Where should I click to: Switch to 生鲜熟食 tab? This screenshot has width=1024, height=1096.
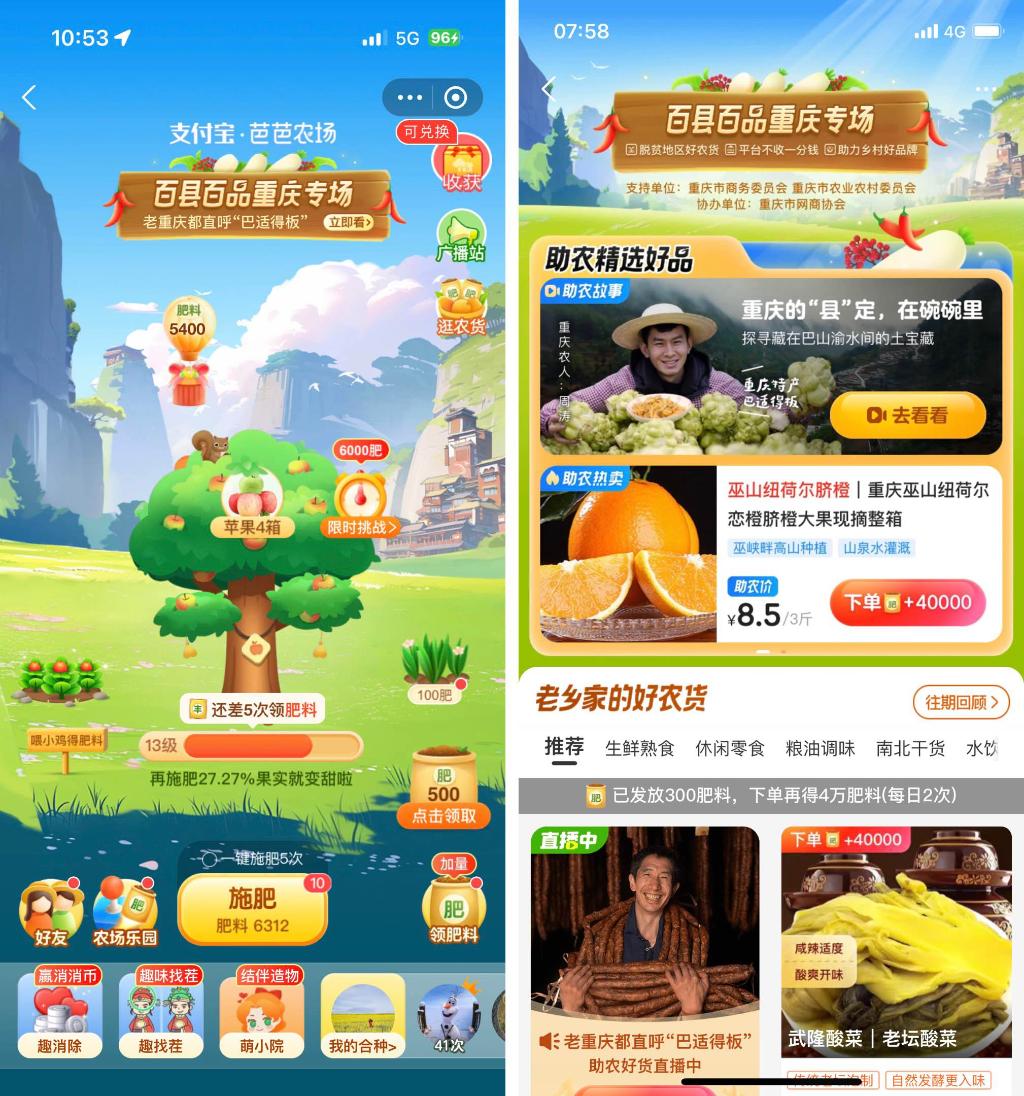[x=640, y=748]
